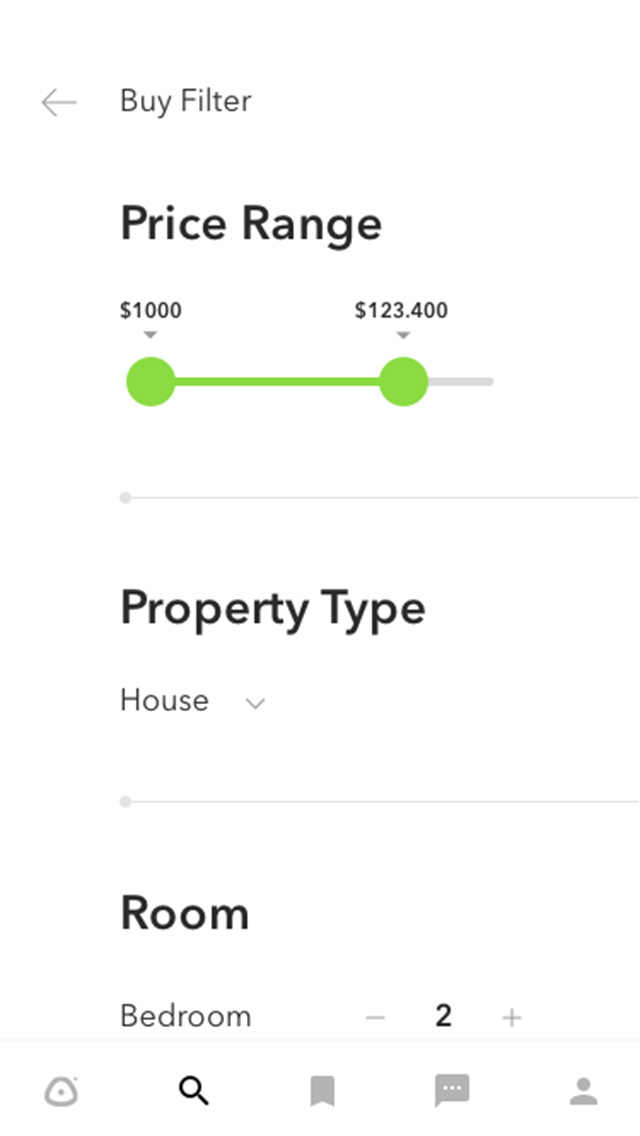Expand the House property type dropdown
The image size is (640, 1136).
pyautogui.click(x=255, y=702)
